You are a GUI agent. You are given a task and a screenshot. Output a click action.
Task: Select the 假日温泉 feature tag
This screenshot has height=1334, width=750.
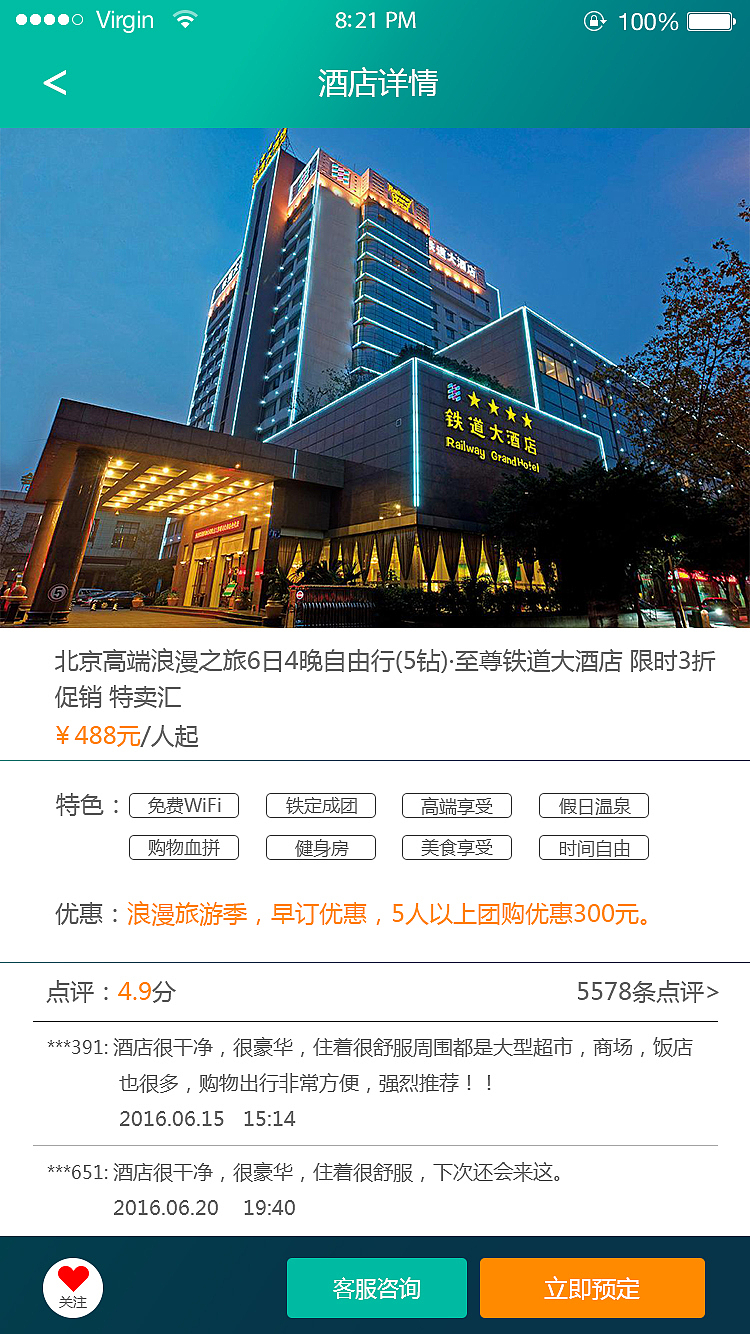(593, 805)
